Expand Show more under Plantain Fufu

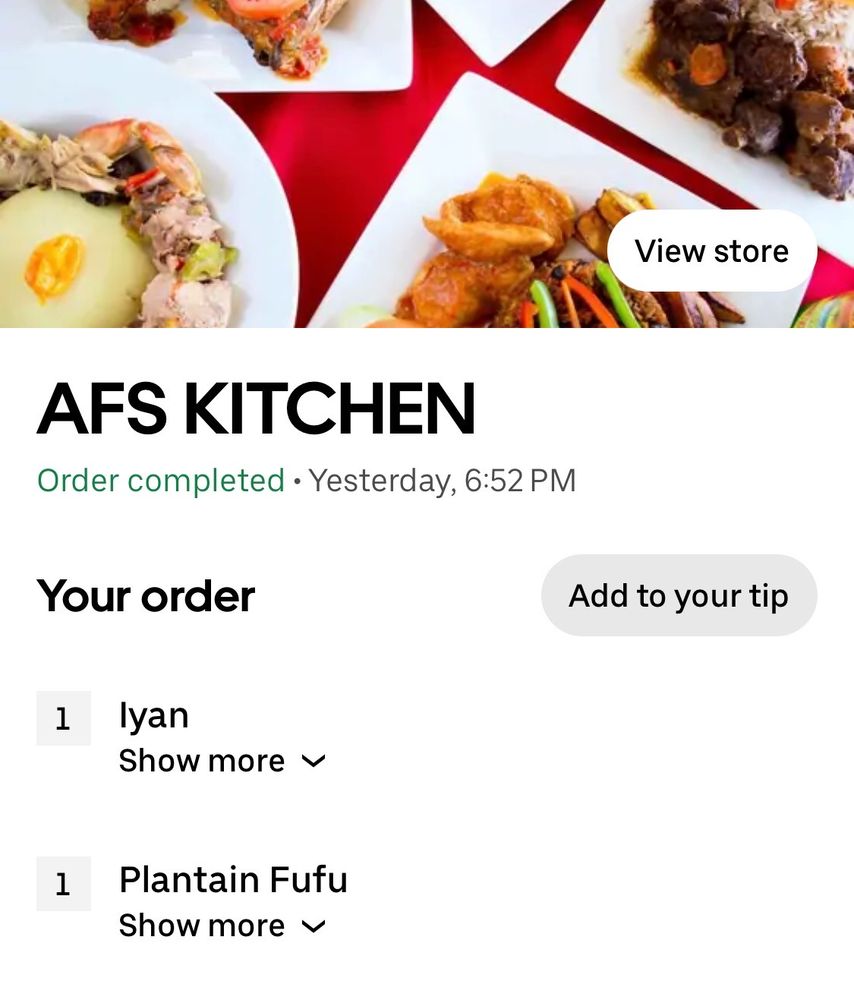pyautogui.click(x=222, y=926)
